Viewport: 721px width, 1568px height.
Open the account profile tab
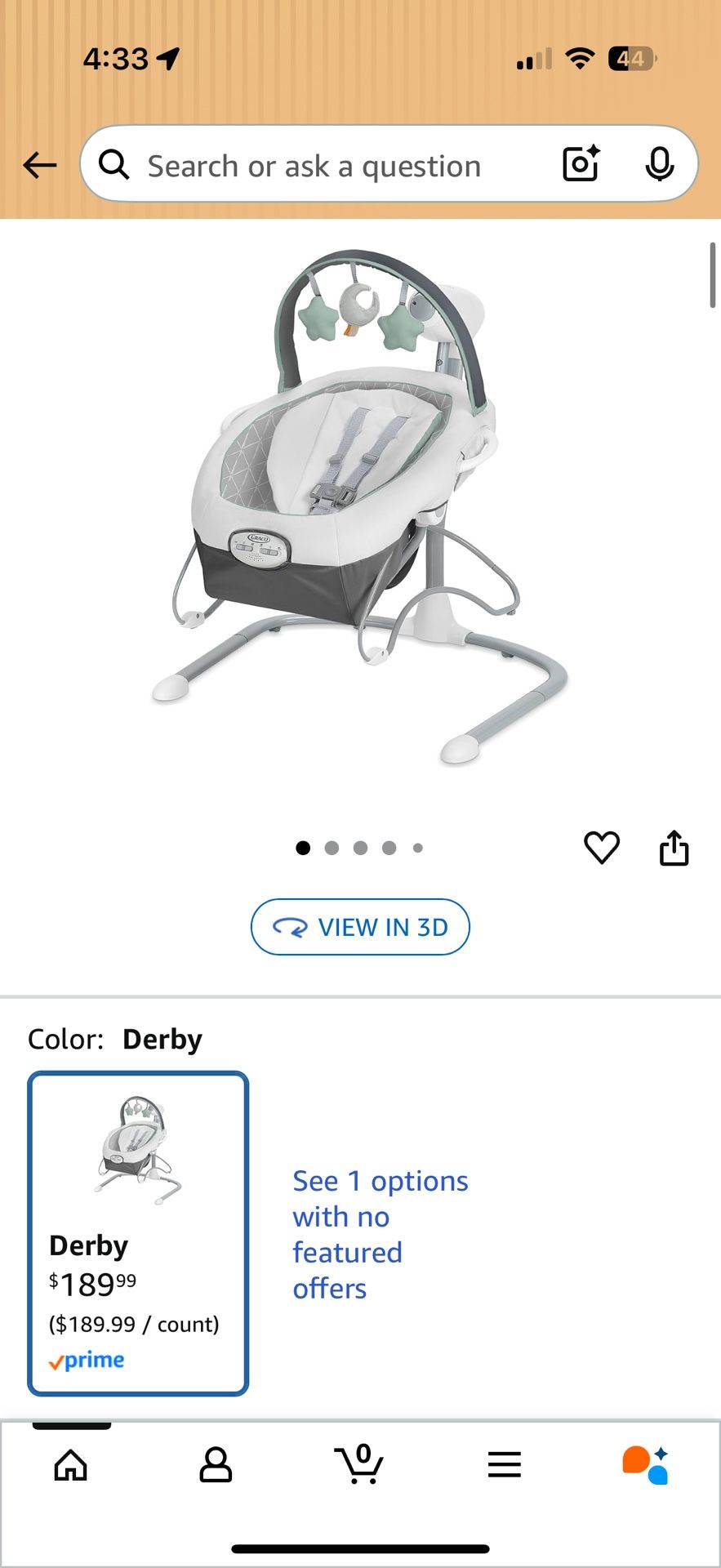coord(216,1465)
